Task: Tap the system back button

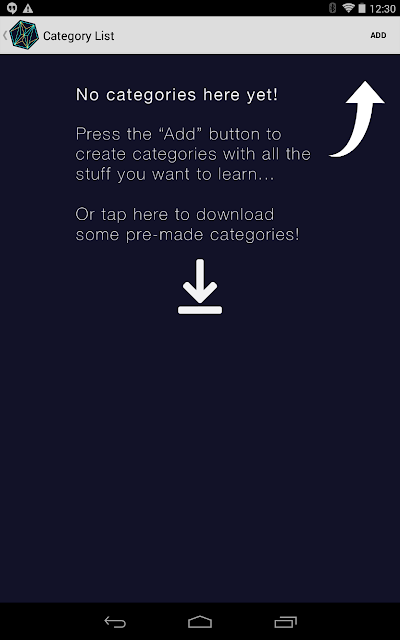Action: pyautogui.click(x=115, y=622)
